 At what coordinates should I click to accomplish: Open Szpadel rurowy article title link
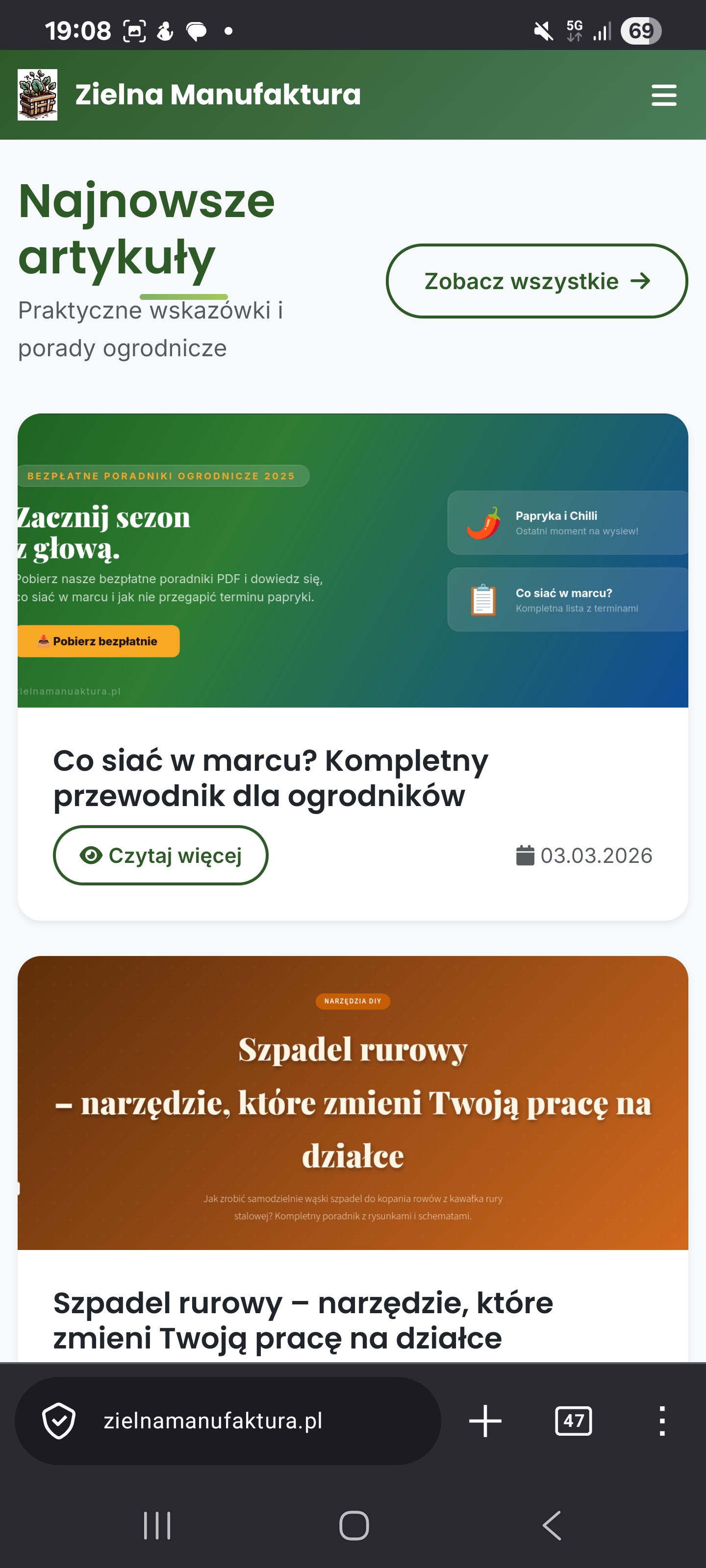[303, 1320]
